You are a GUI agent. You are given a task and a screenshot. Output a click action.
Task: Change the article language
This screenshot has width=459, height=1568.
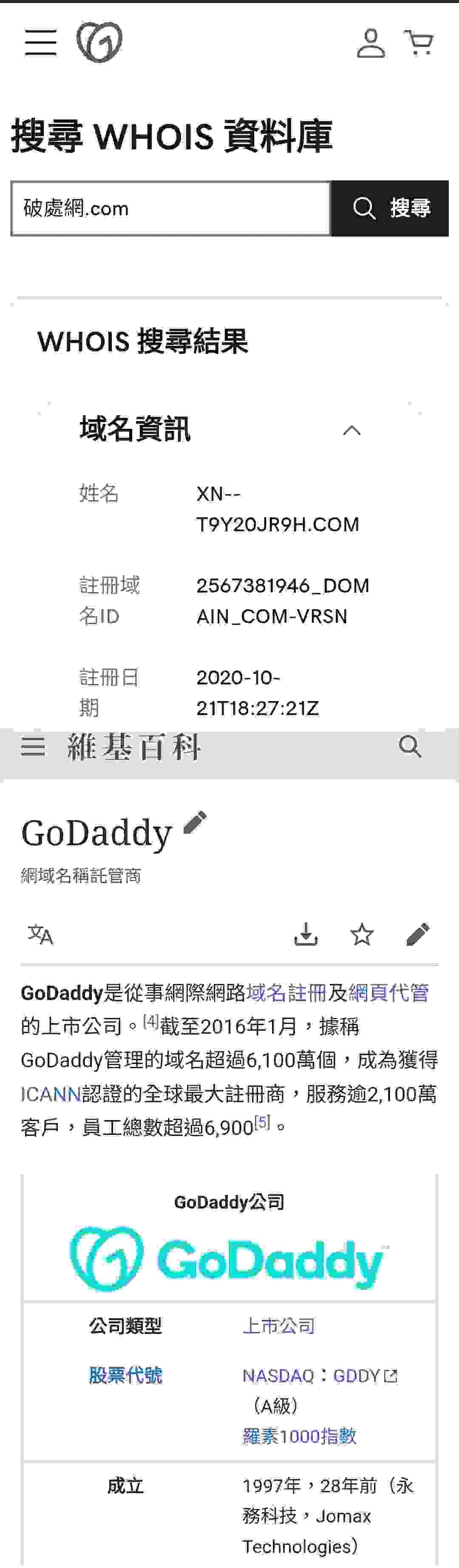point(40,934)
